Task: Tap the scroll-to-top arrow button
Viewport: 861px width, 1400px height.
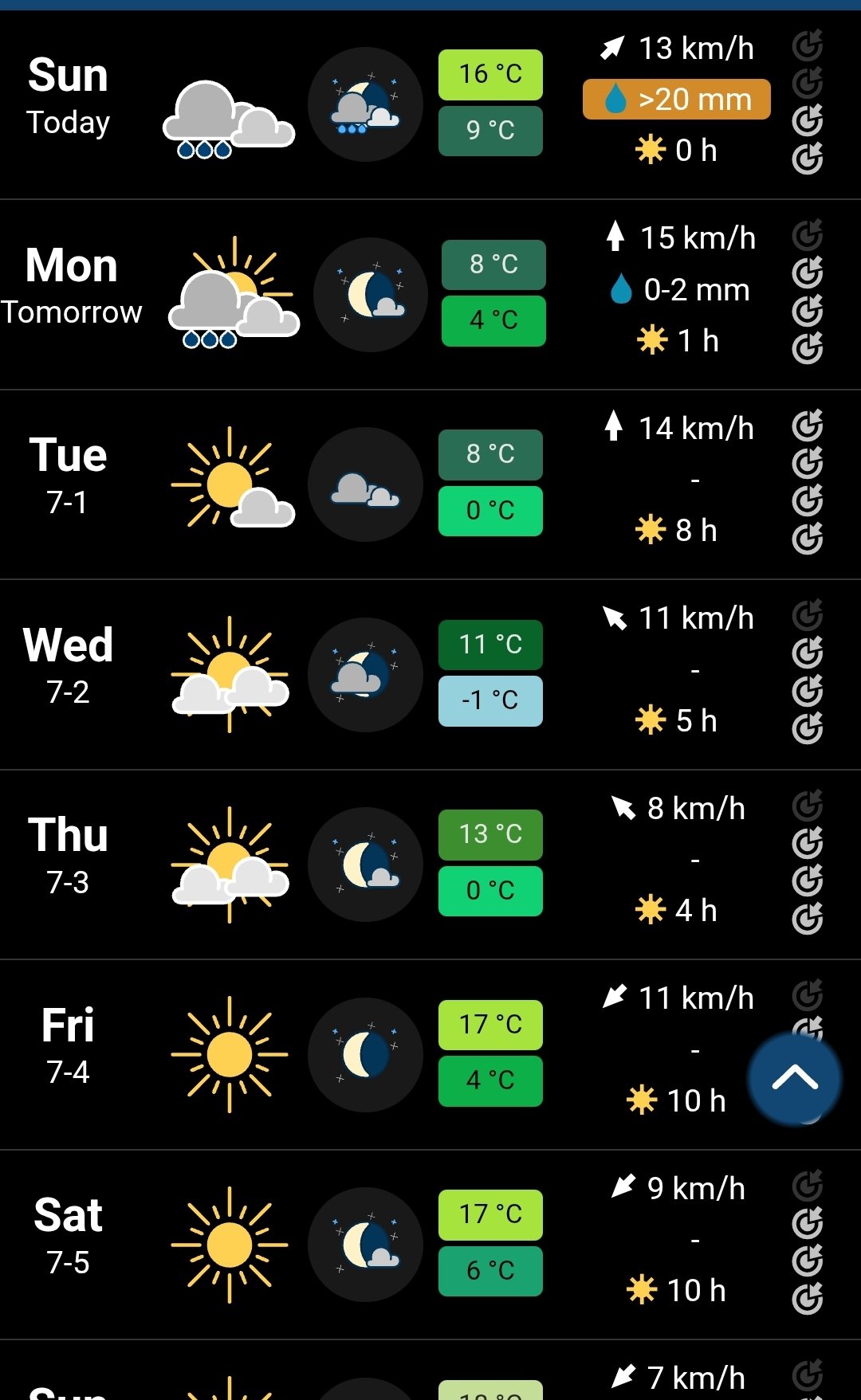Action: pyautogui.click(x=794, y=1078)
